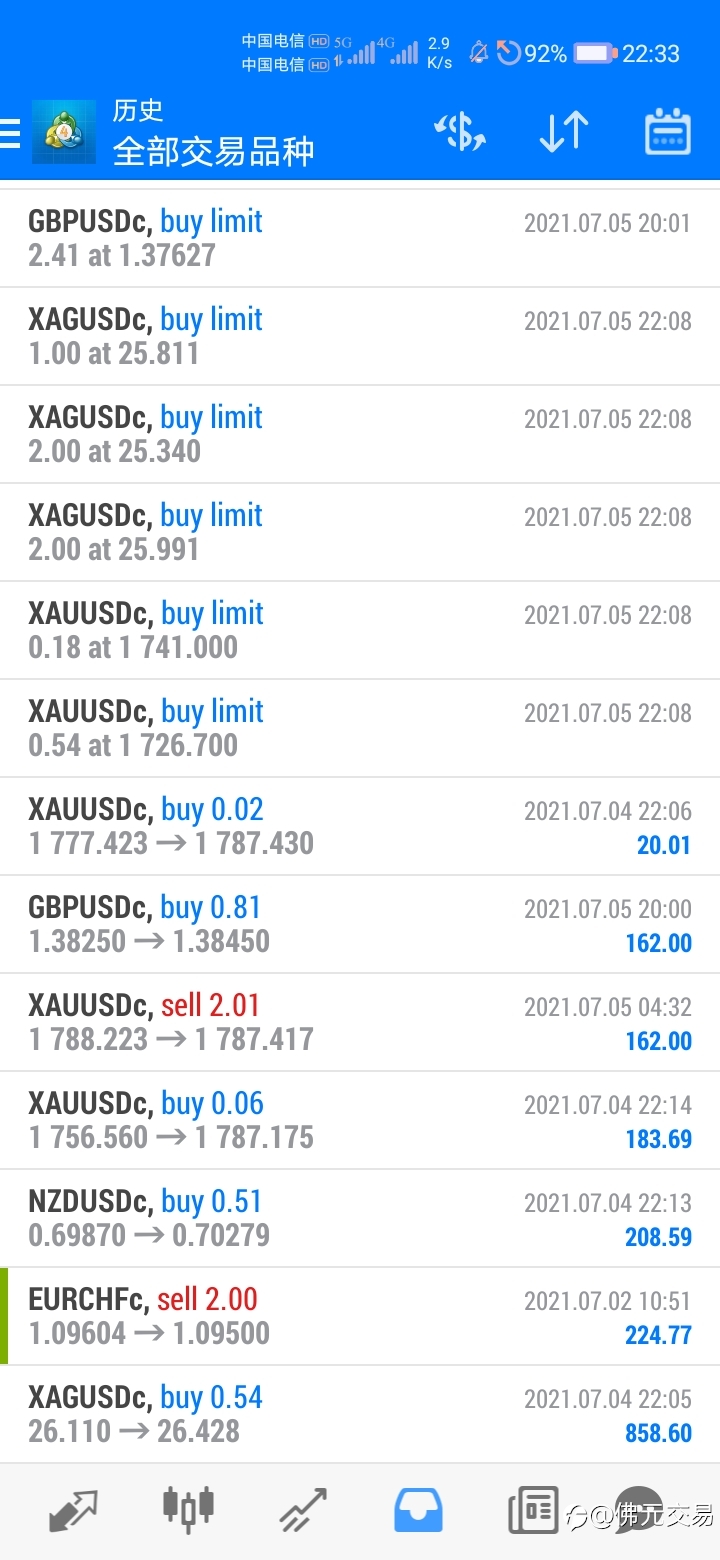Select XAGUSDc buy limit at 25.340
720x1560 pixels.
coord(360,435)
